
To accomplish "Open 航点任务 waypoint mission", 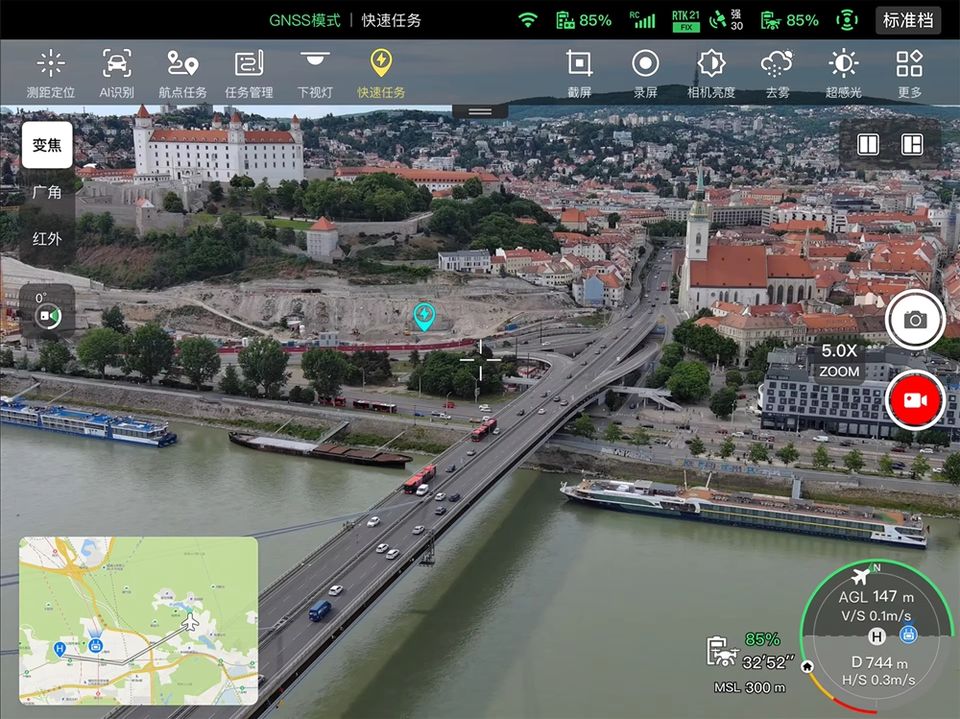I will [182, 73].
